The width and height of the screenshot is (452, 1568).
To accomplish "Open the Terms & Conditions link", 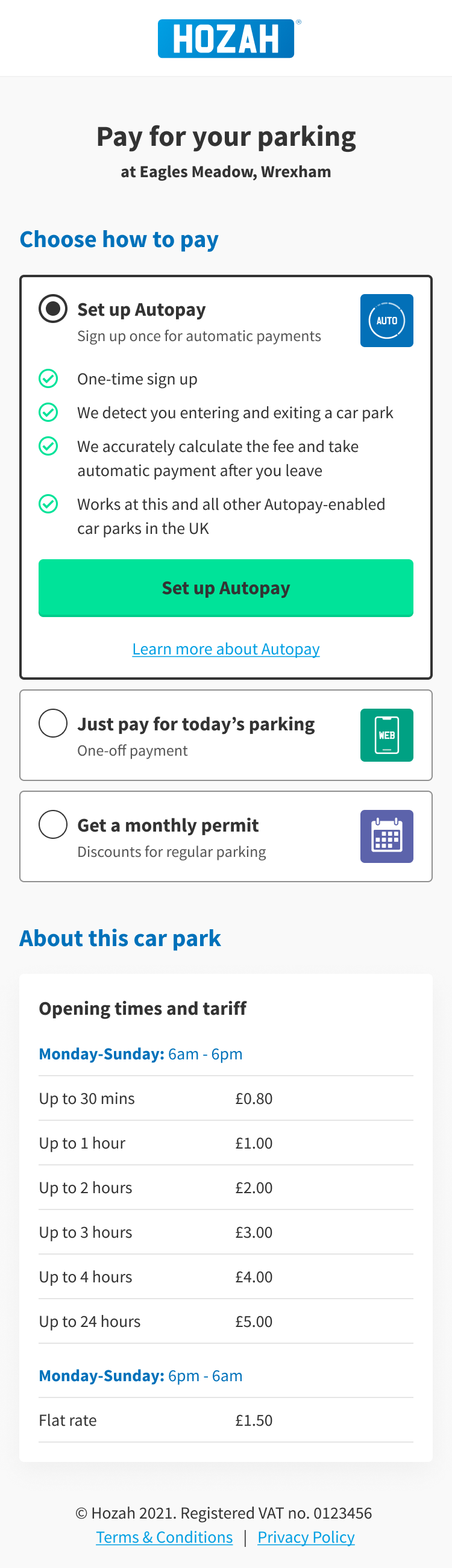I will tap(165, 1537).
